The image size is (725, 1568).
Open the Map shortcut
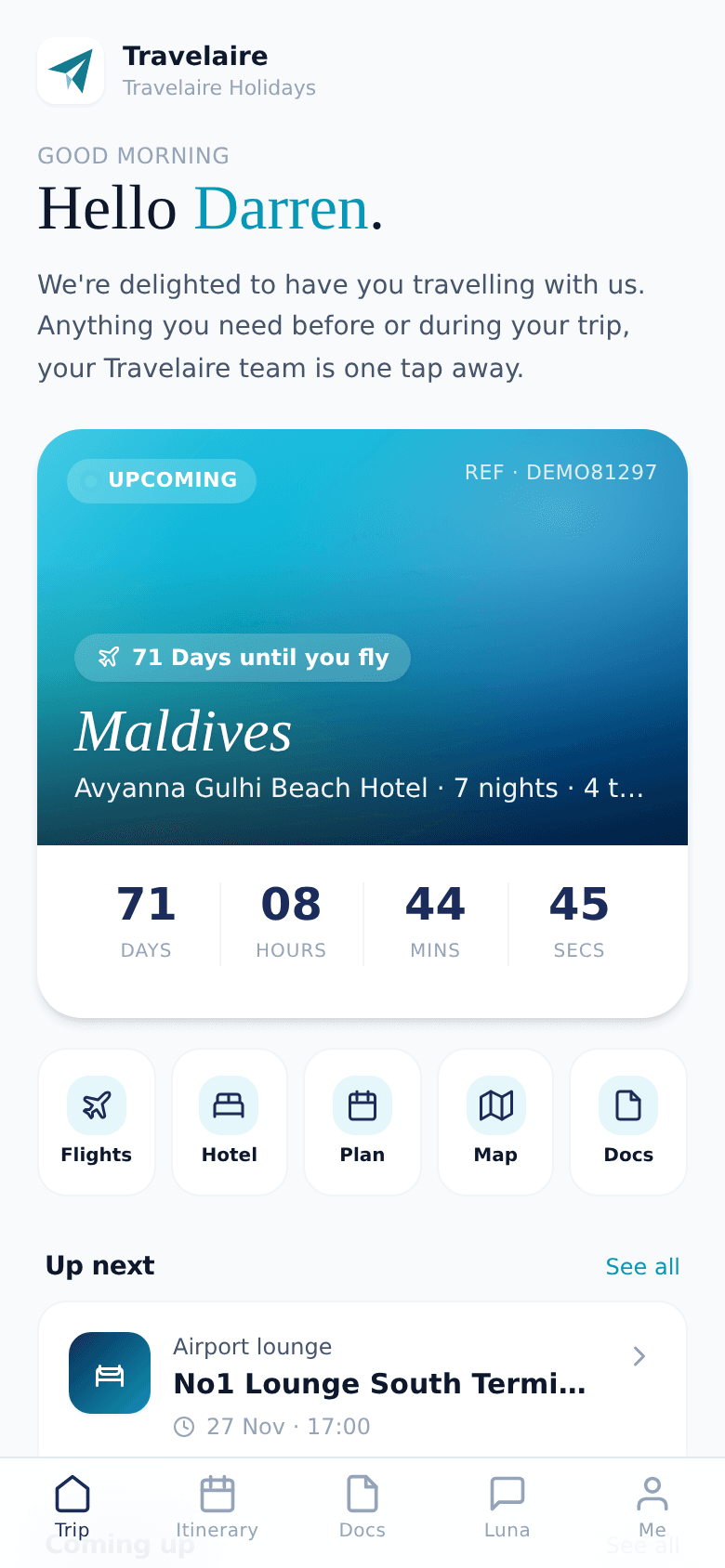click(495, 1122)
